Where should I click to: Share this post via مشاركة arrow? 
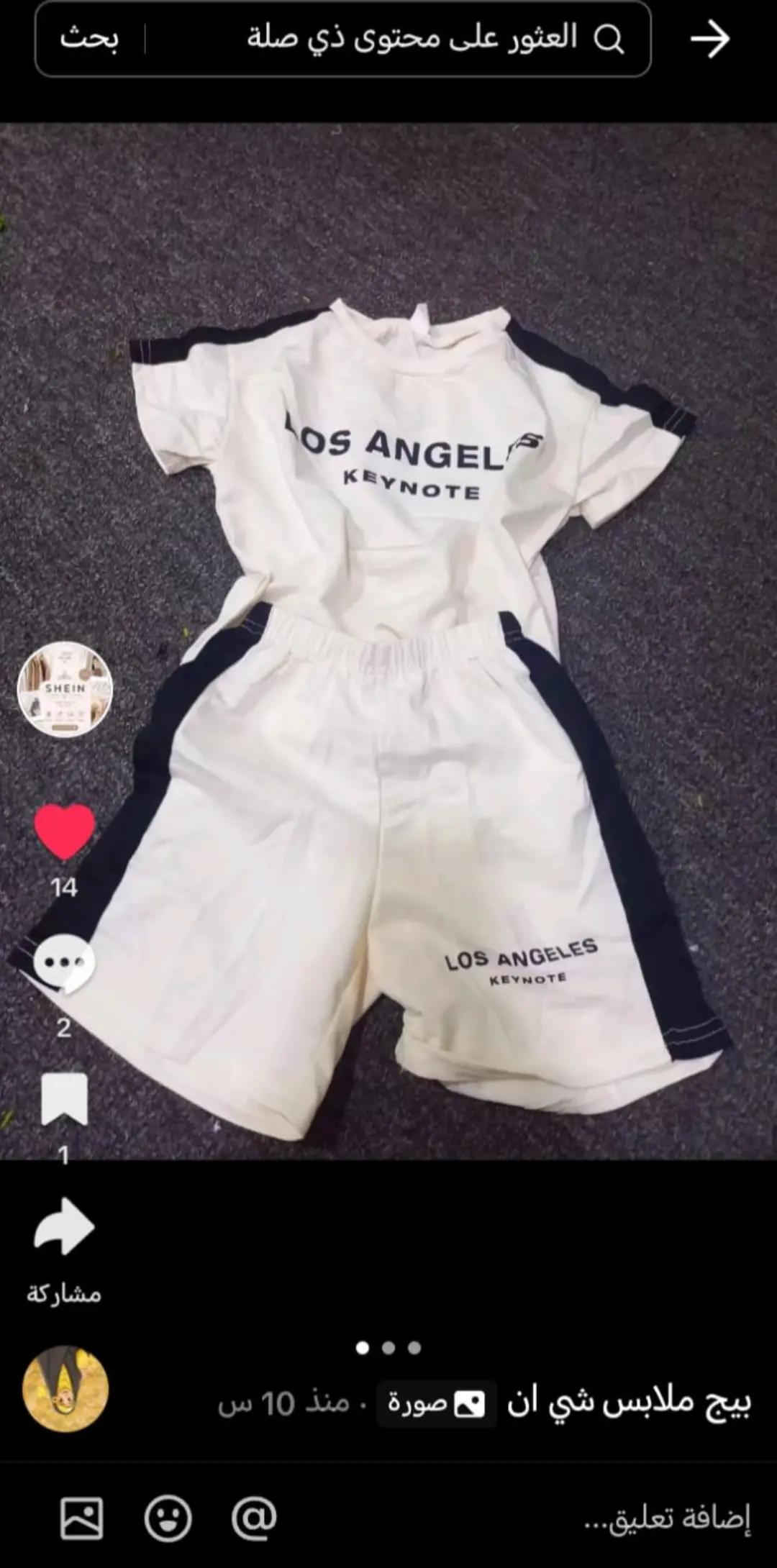tap(65, 1227)
